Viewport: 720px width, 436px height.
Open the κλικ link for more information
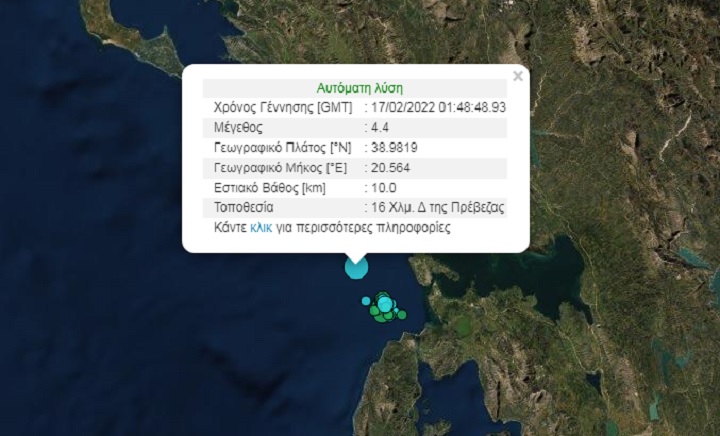(261, 228)
